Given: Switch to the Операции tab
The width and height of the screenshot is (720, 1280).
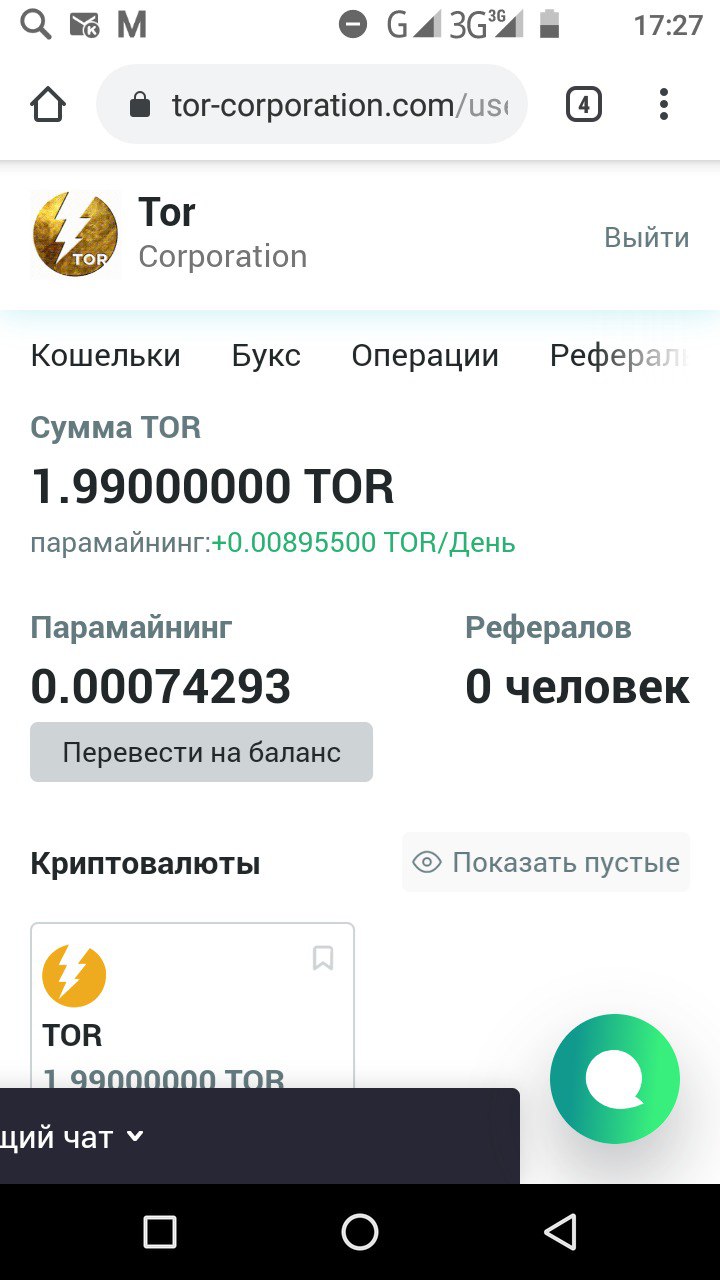Looking at the screenshot, I should click(x=425, y=356).
